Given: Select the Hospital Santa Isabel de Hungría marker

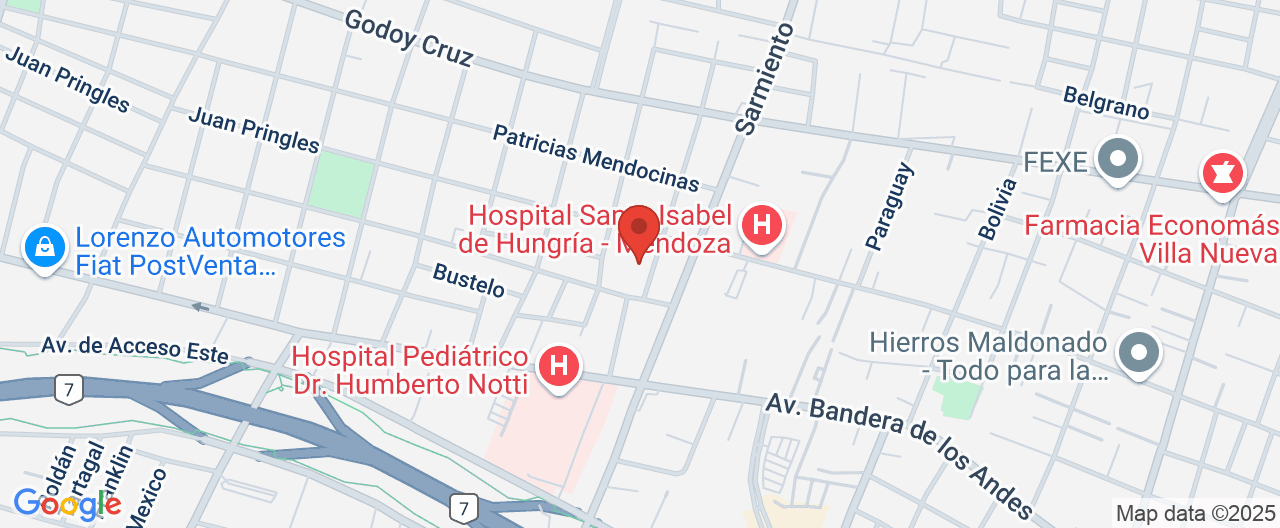Looking at the screenshot, I should pos(762,226).
